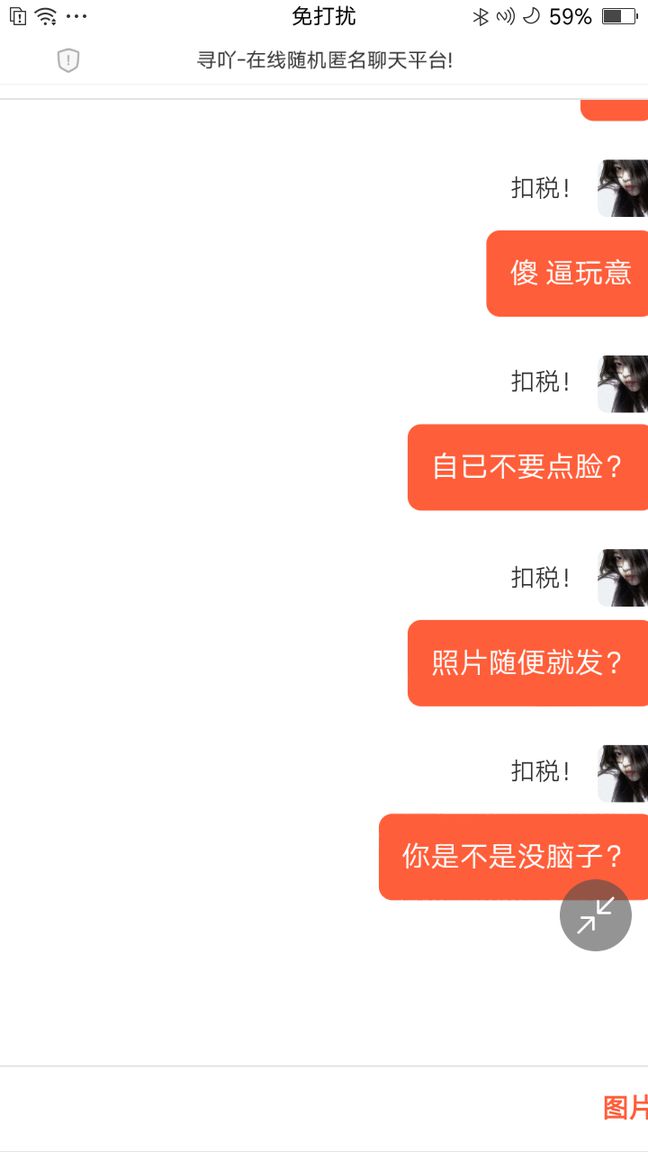Image resolution: width=648 pixels, height=1152 pixels.
Task: Focus the message input field
Action: tap(290, 1107)
